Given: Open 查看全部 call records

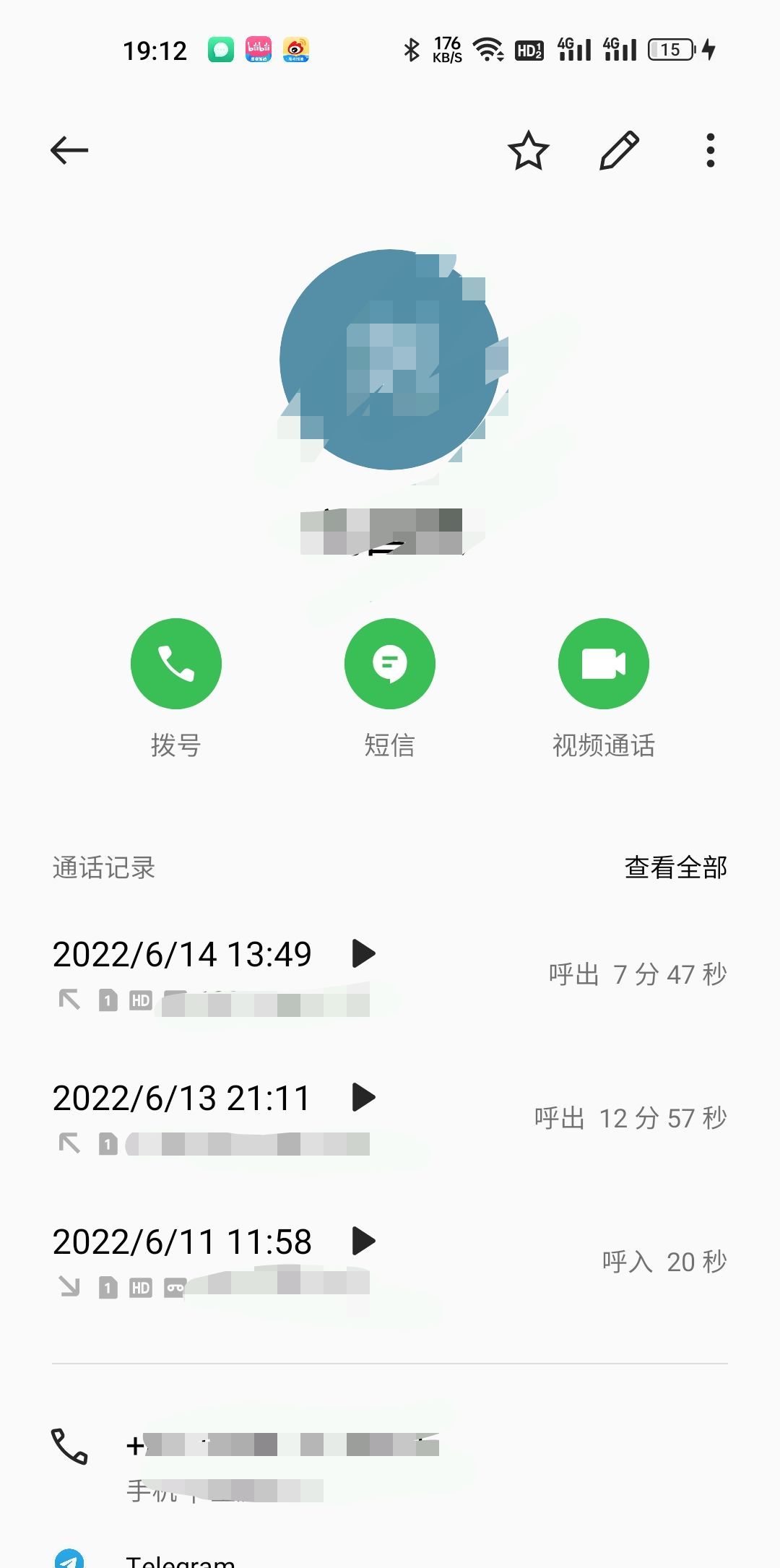Looking at the screenshot, I should (x=675, y=867).
